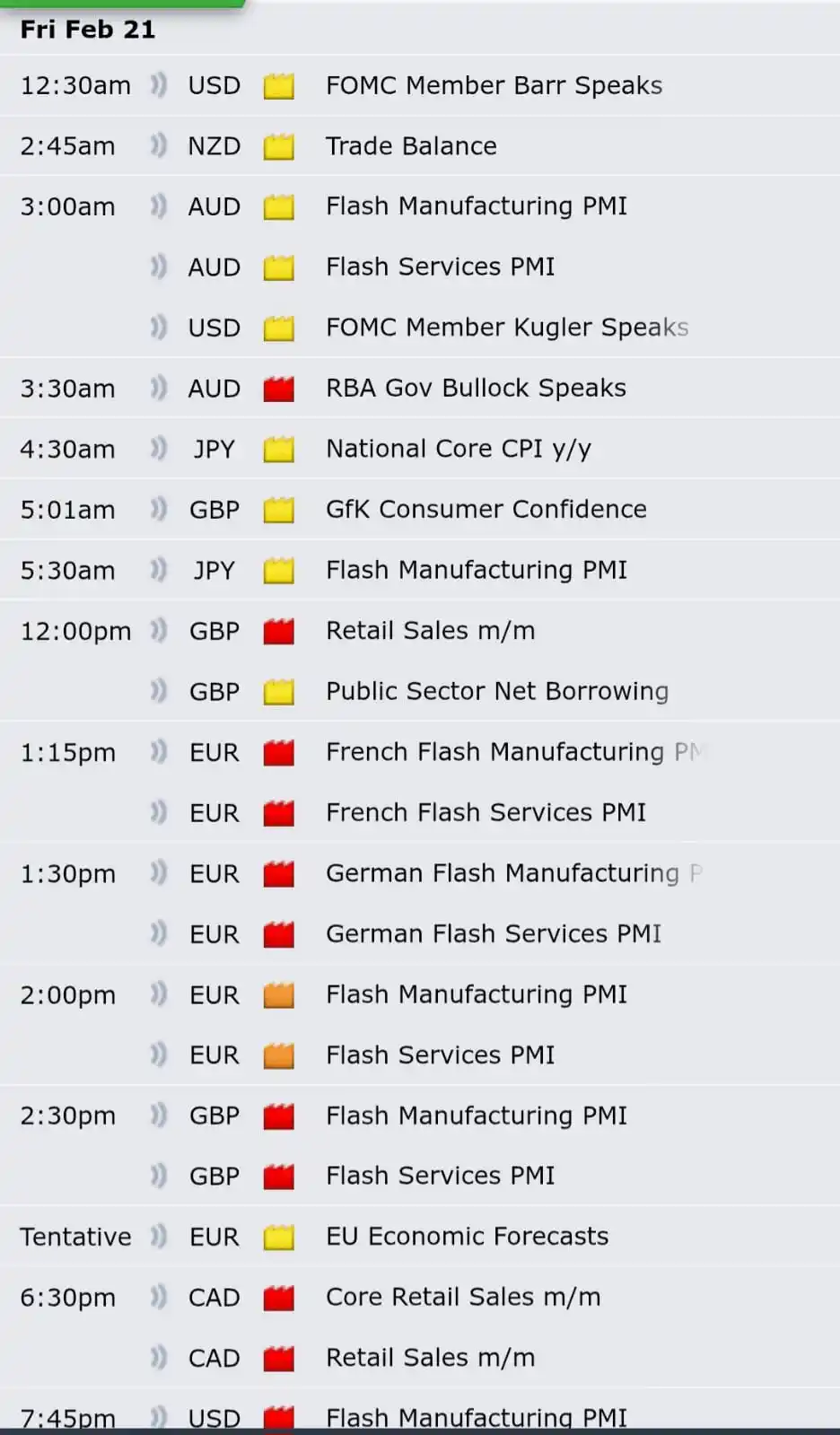Toggle the alert icon for FOMC Member Barr Speaks
The image size is (840, 1435).
pos(159,85)
